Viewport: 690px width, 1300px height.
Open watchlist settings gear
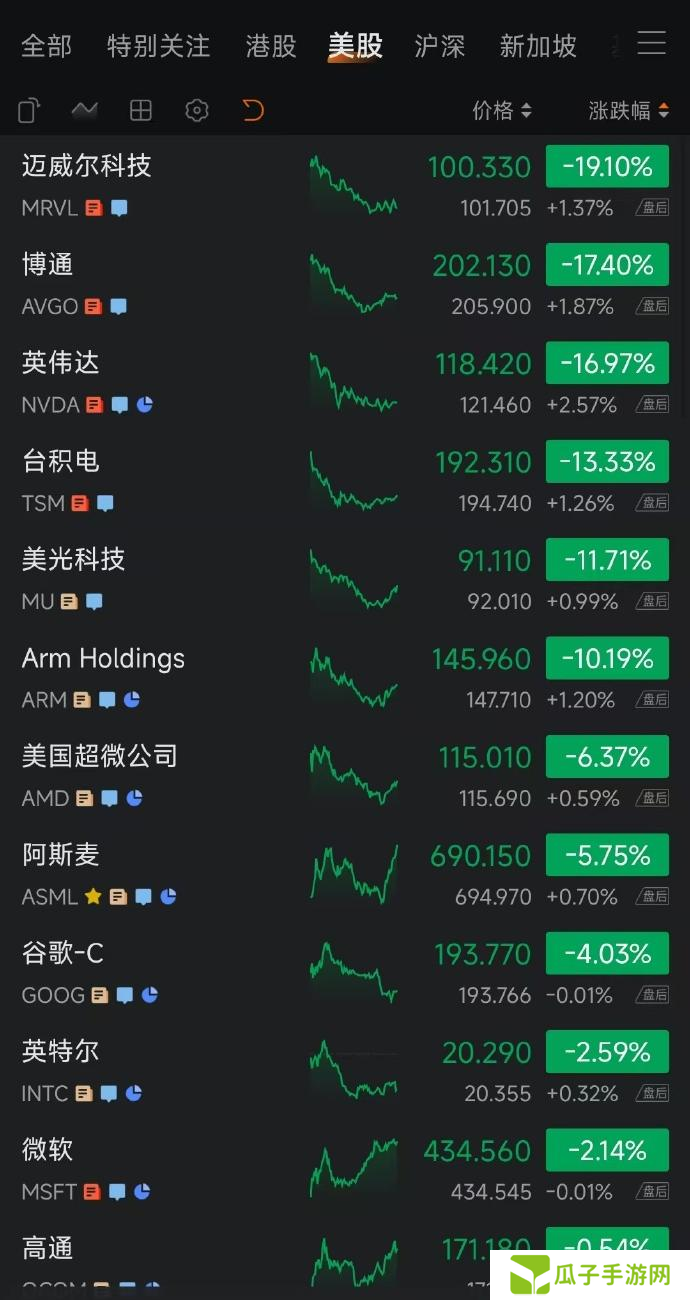pyautogui.click(x=197, y=110)
